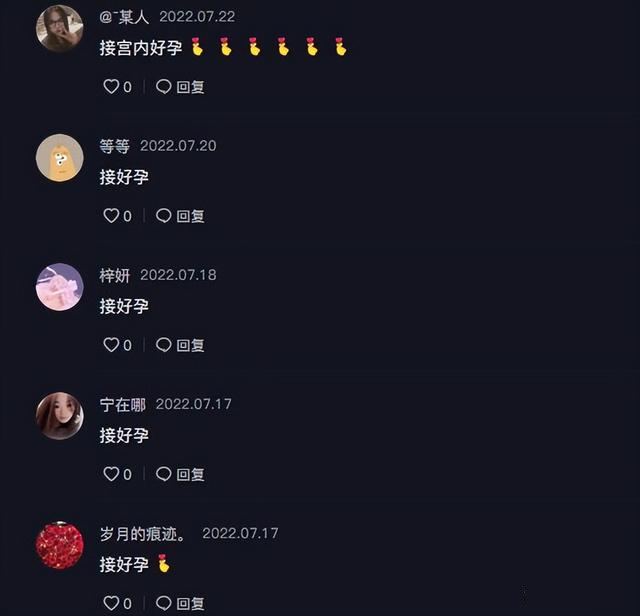Like 等等's comment
640x616 pixels.
(x=111, y=216)
